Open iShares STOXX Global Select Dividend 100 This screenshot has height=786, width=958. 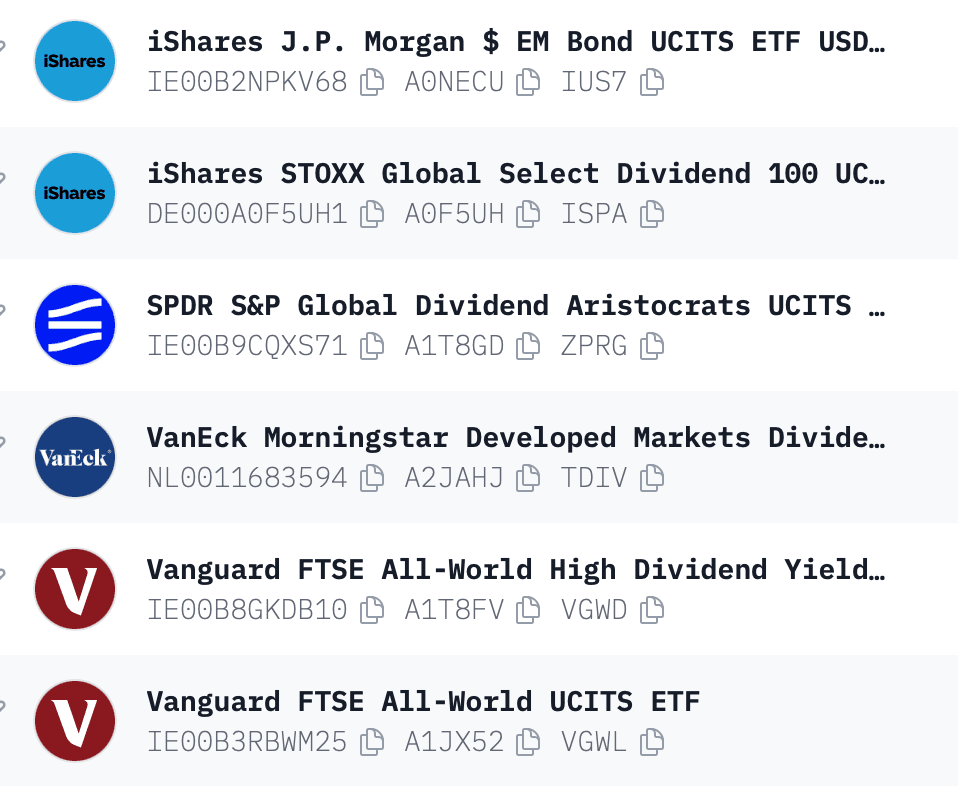tap(515, 174)
